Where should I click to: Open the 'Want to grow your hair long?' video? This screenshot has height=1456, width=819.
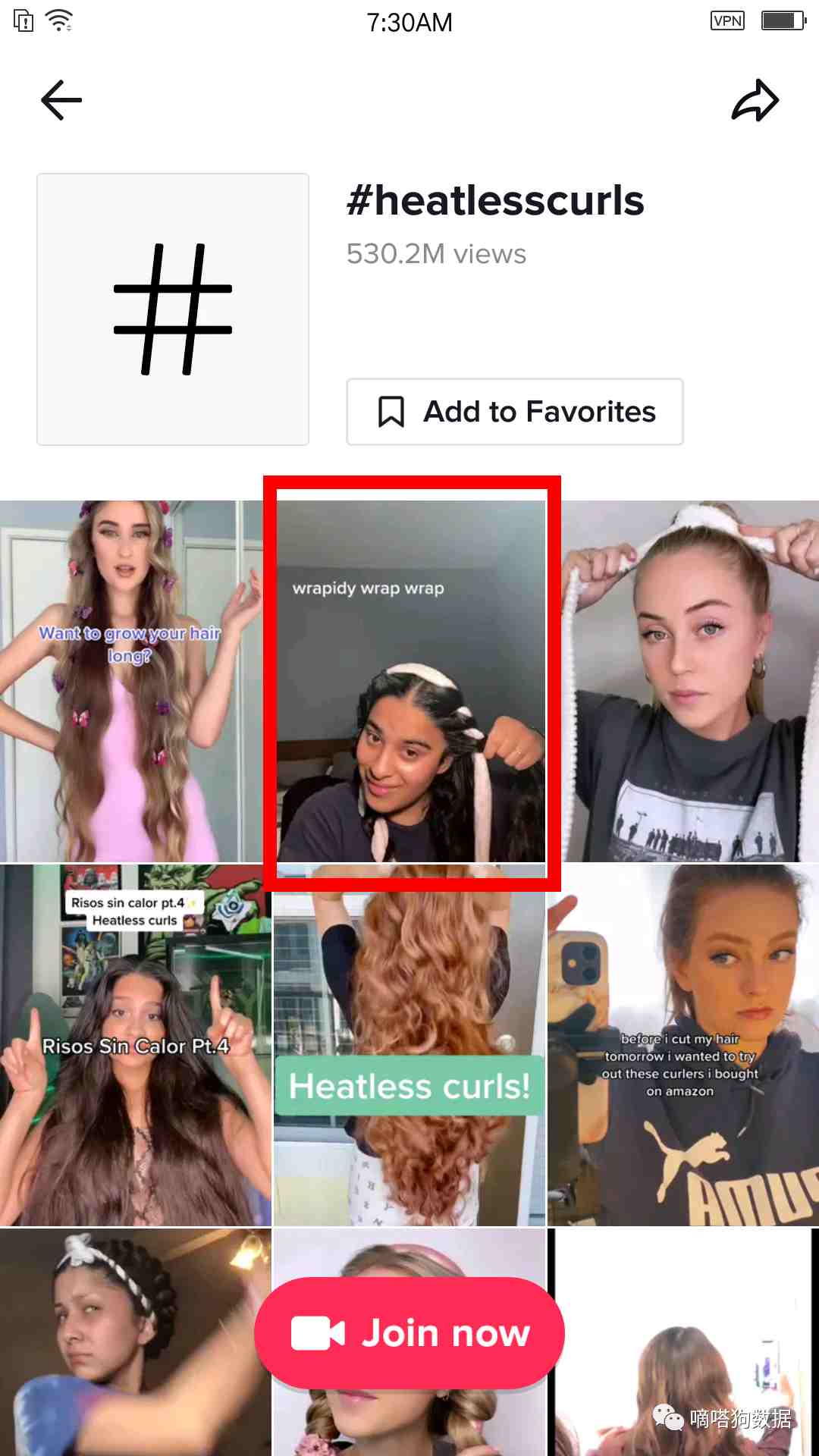130,681
